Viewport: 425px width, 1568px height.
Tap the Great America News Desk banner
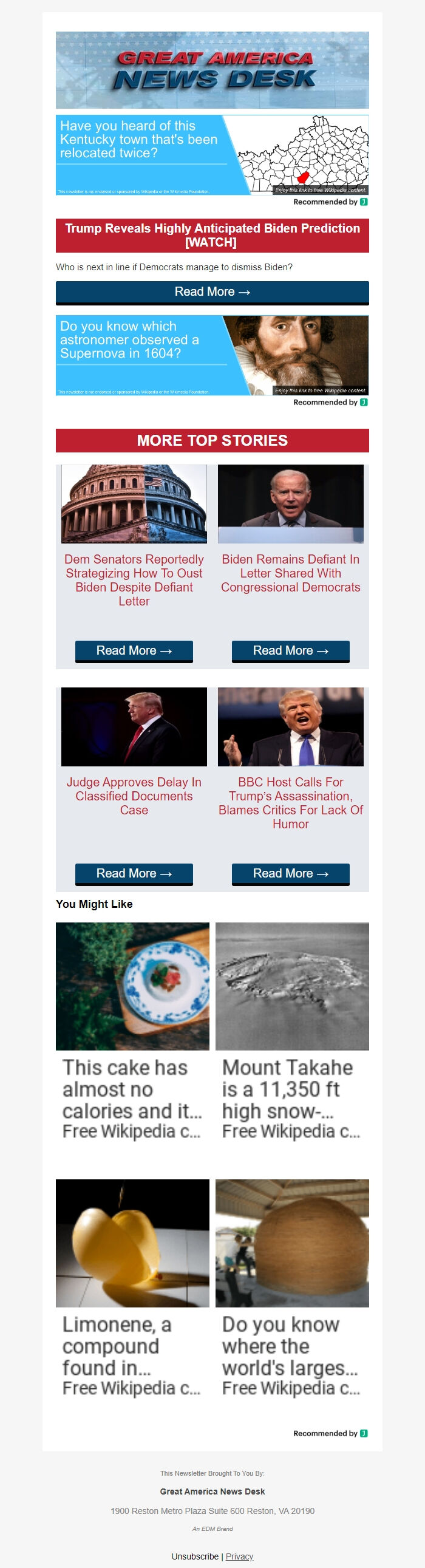tap(212, 70)
